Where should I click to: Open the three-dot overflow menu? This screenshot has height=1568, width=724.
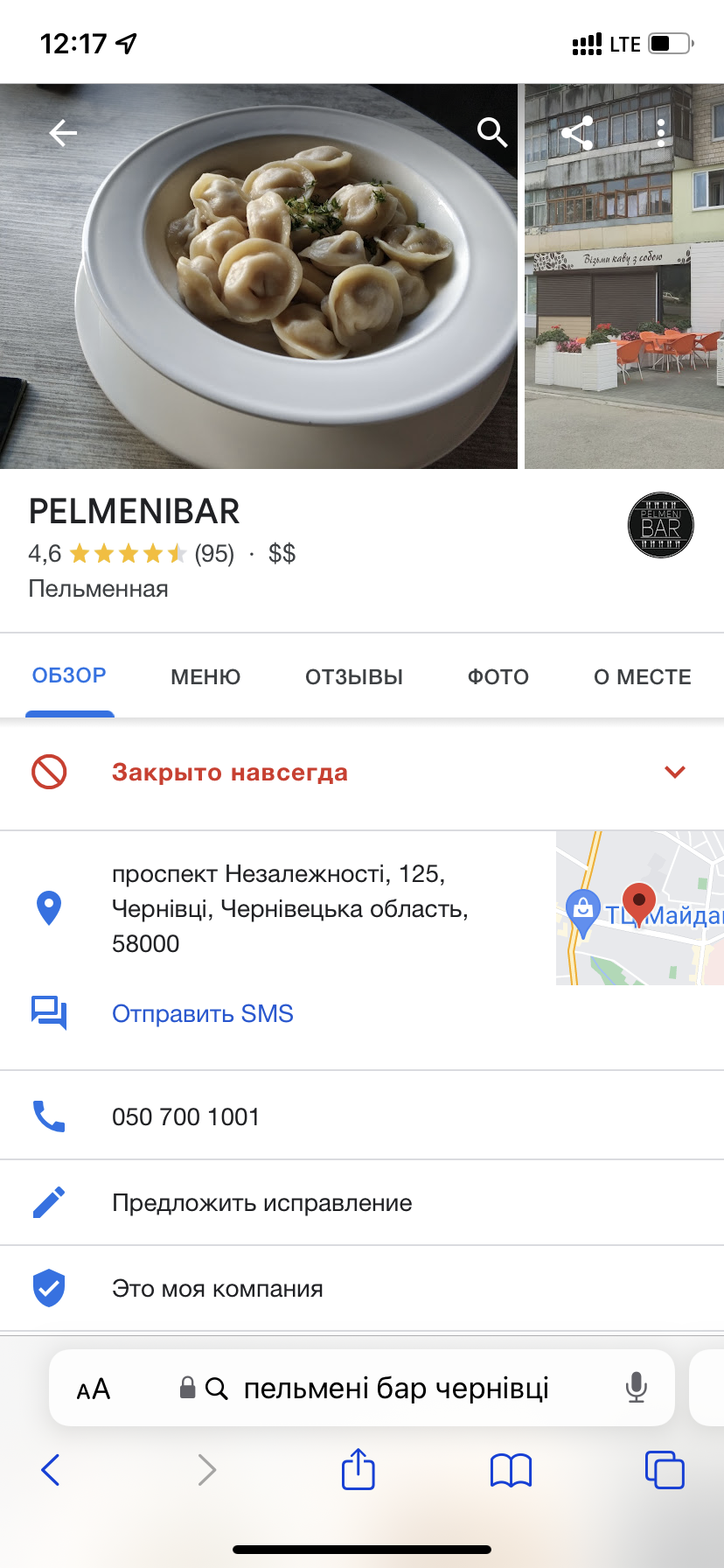pyautogui.click(x=661, y=133)
